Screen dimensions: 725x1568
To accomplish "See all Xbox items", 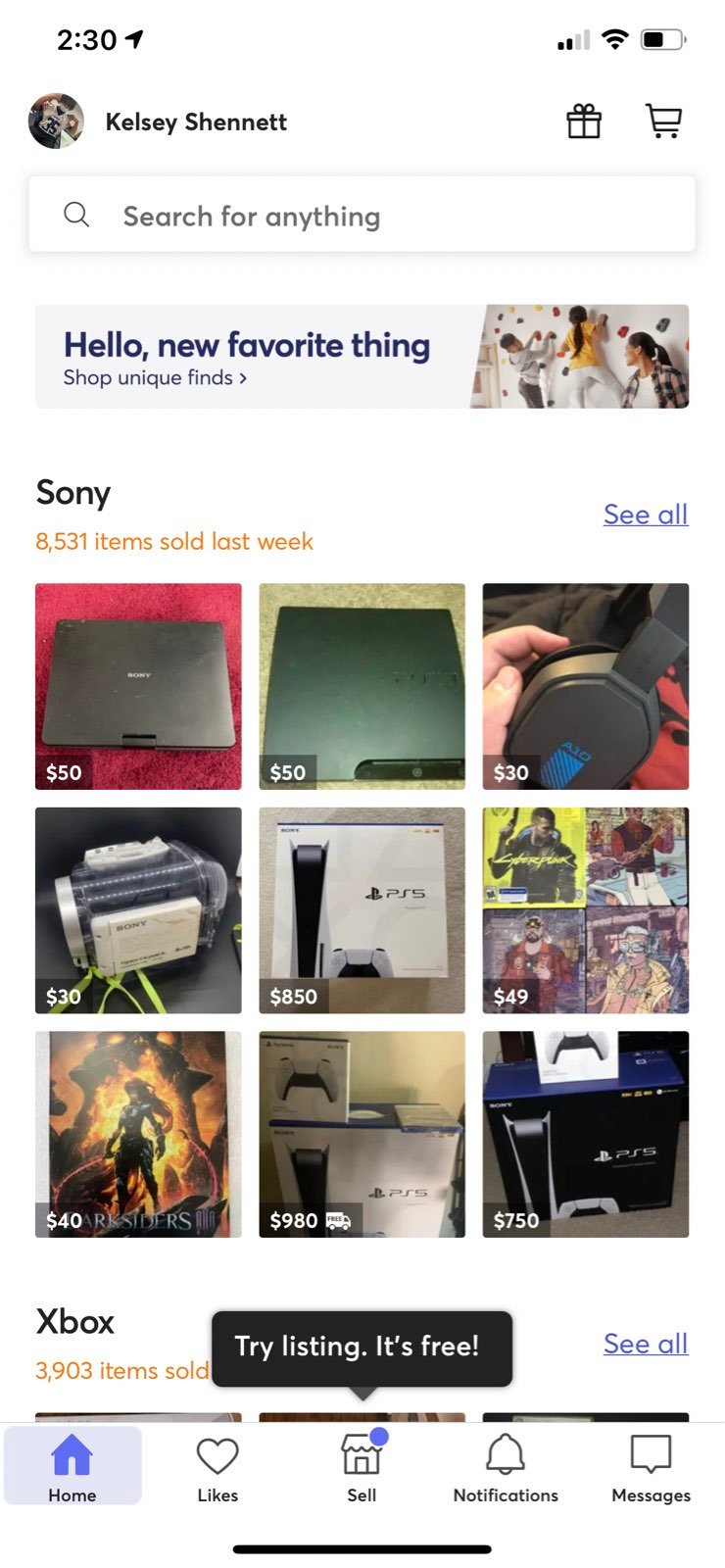I will pos(645,1344).
